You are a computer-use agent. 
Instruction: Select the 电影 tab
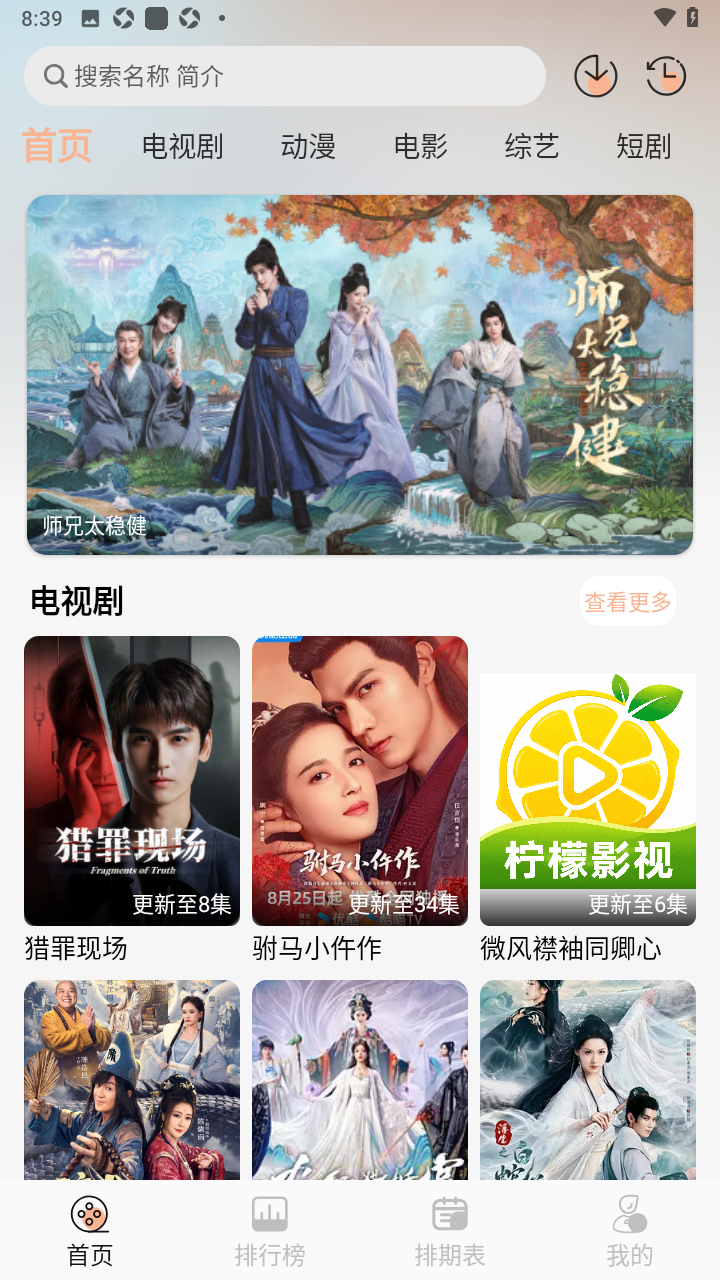(x=420, y=146)
